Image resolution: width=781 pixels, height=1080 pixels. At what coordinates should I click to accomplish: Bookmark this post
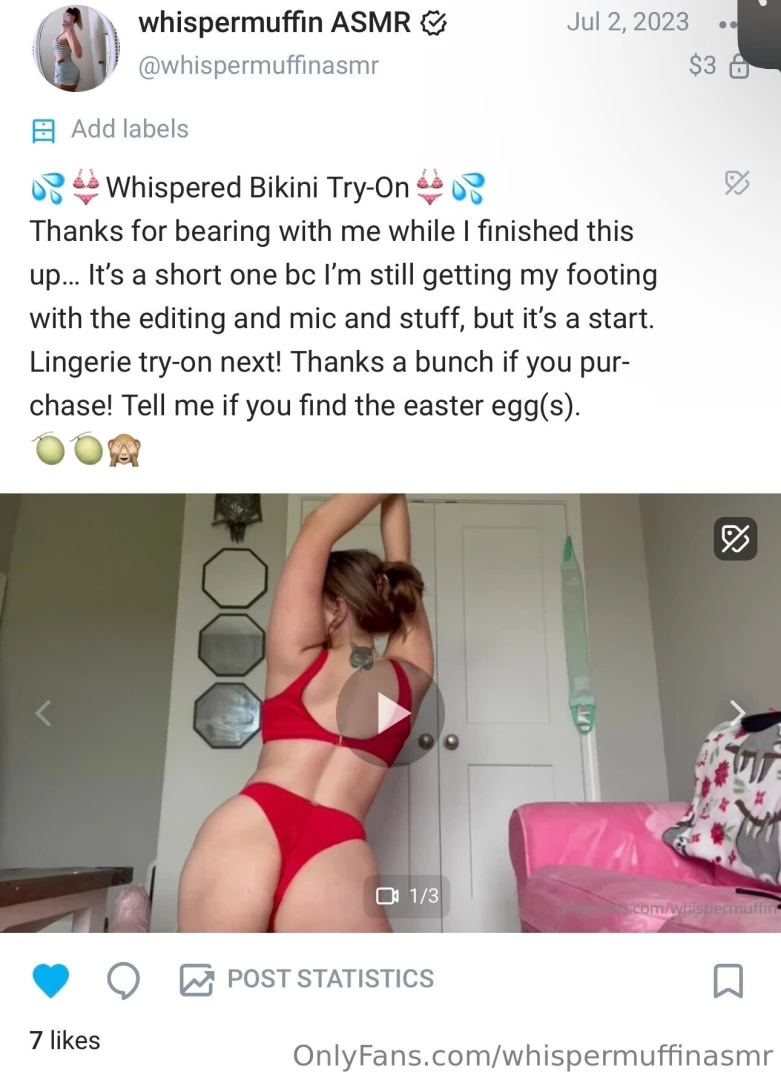[727, 980]
